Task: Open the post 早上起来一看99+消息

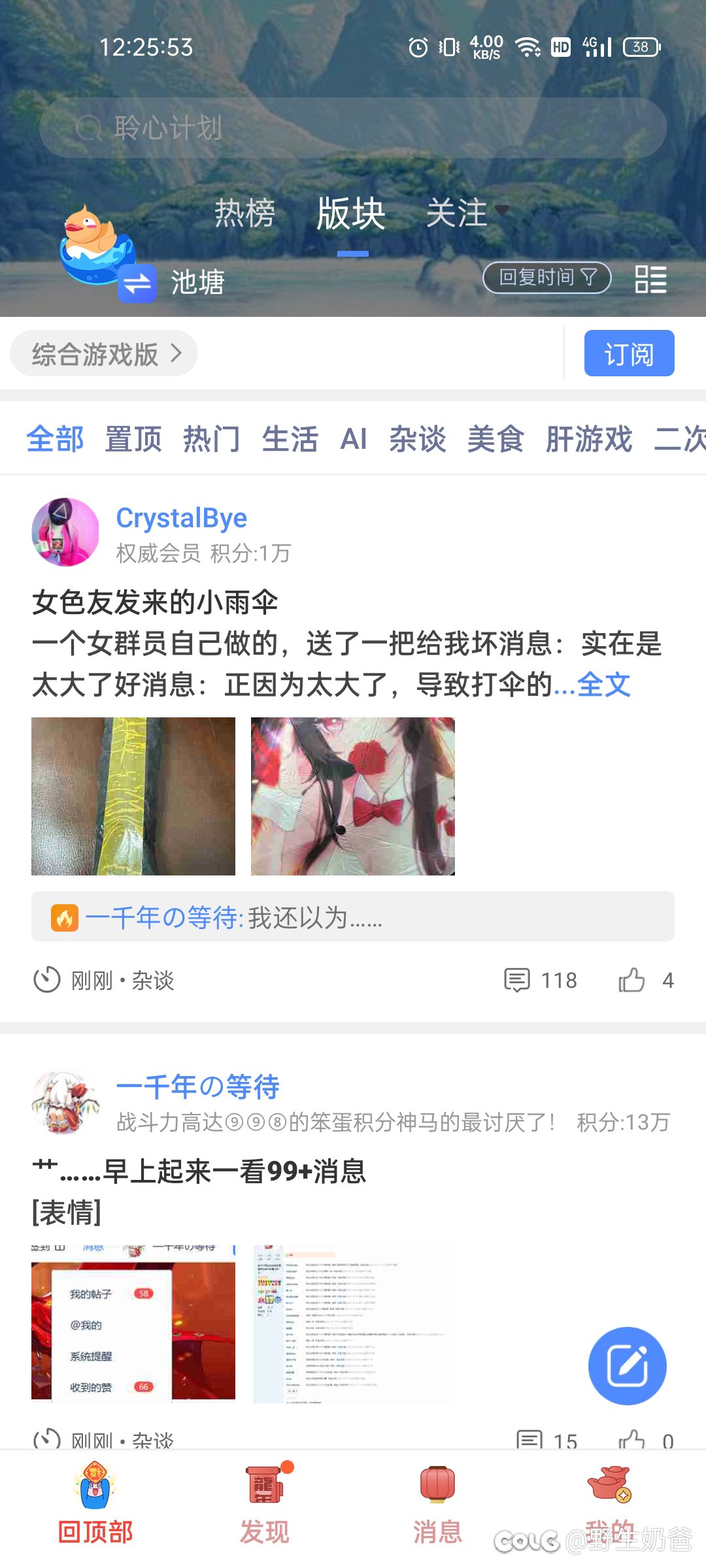Action: 199,1171
